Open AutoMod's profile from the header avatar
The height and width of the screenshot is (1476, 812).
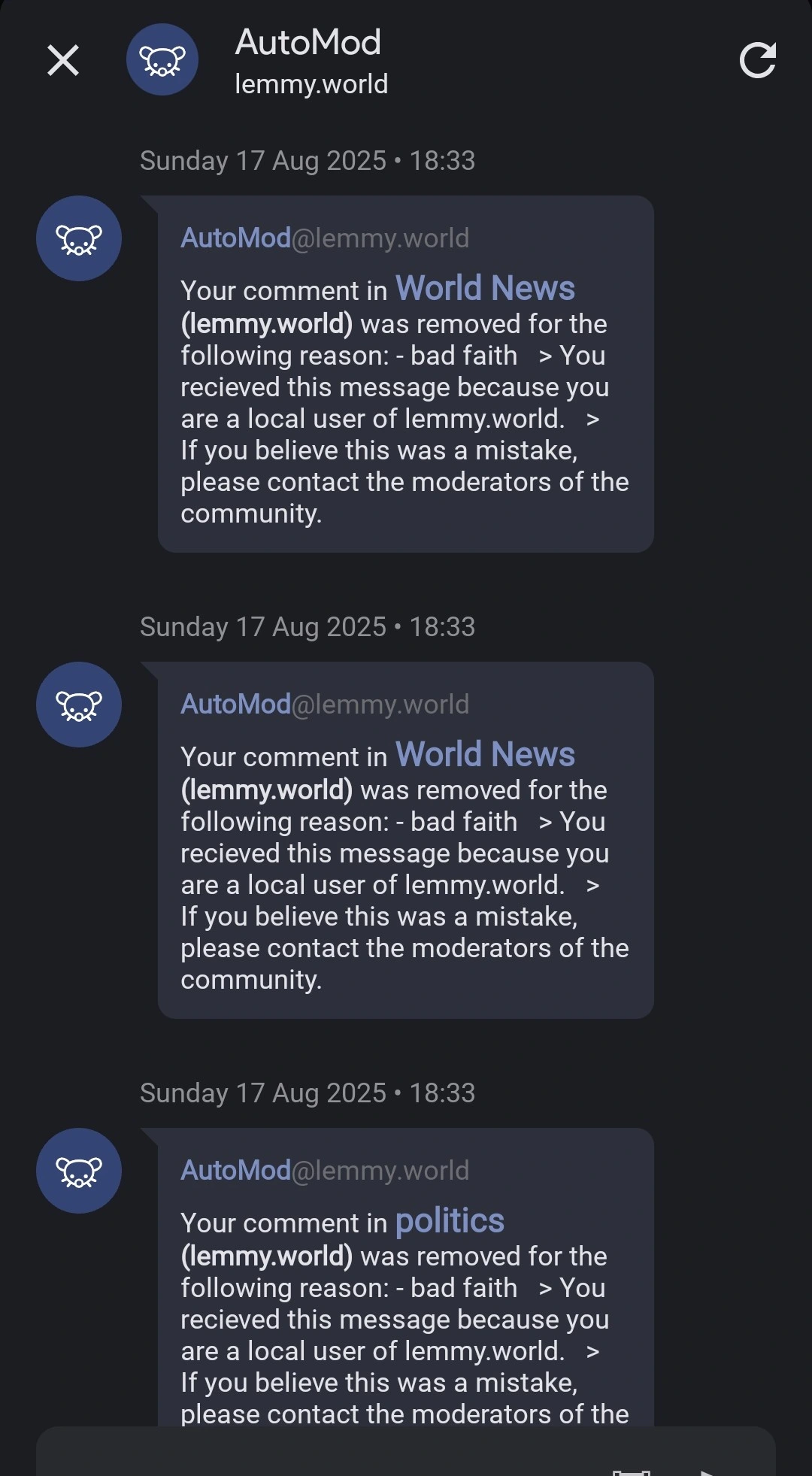pos(162,59)
